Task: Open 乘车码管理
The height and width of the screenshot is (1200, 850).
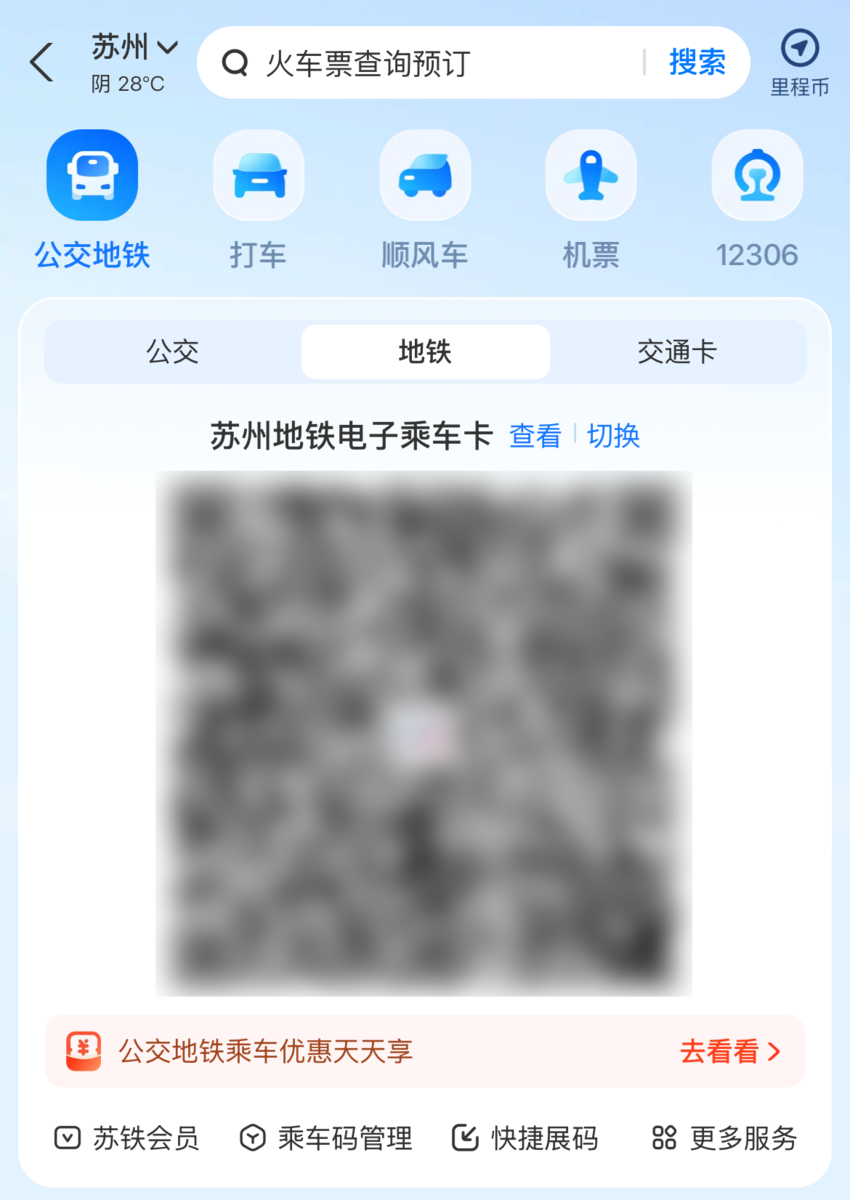Action: coord(326,1138)
